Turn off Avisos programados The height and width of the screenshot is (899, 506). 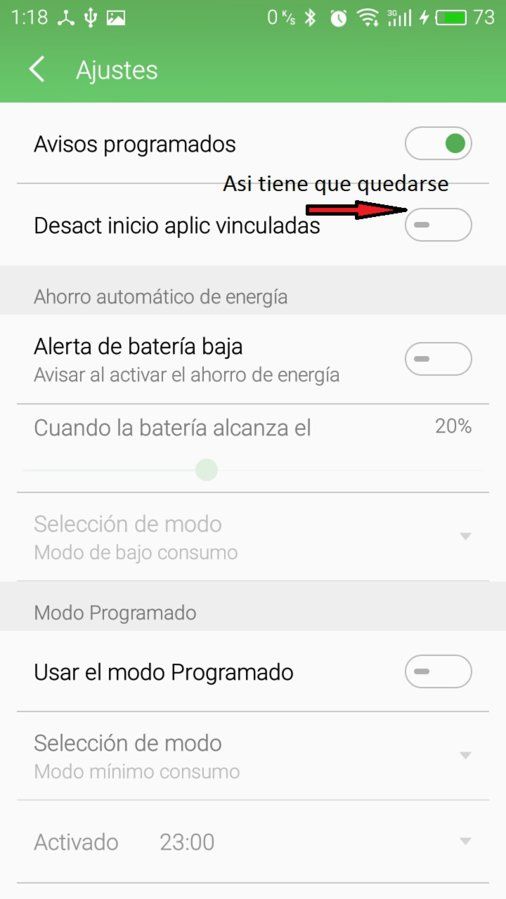point(438,143)
